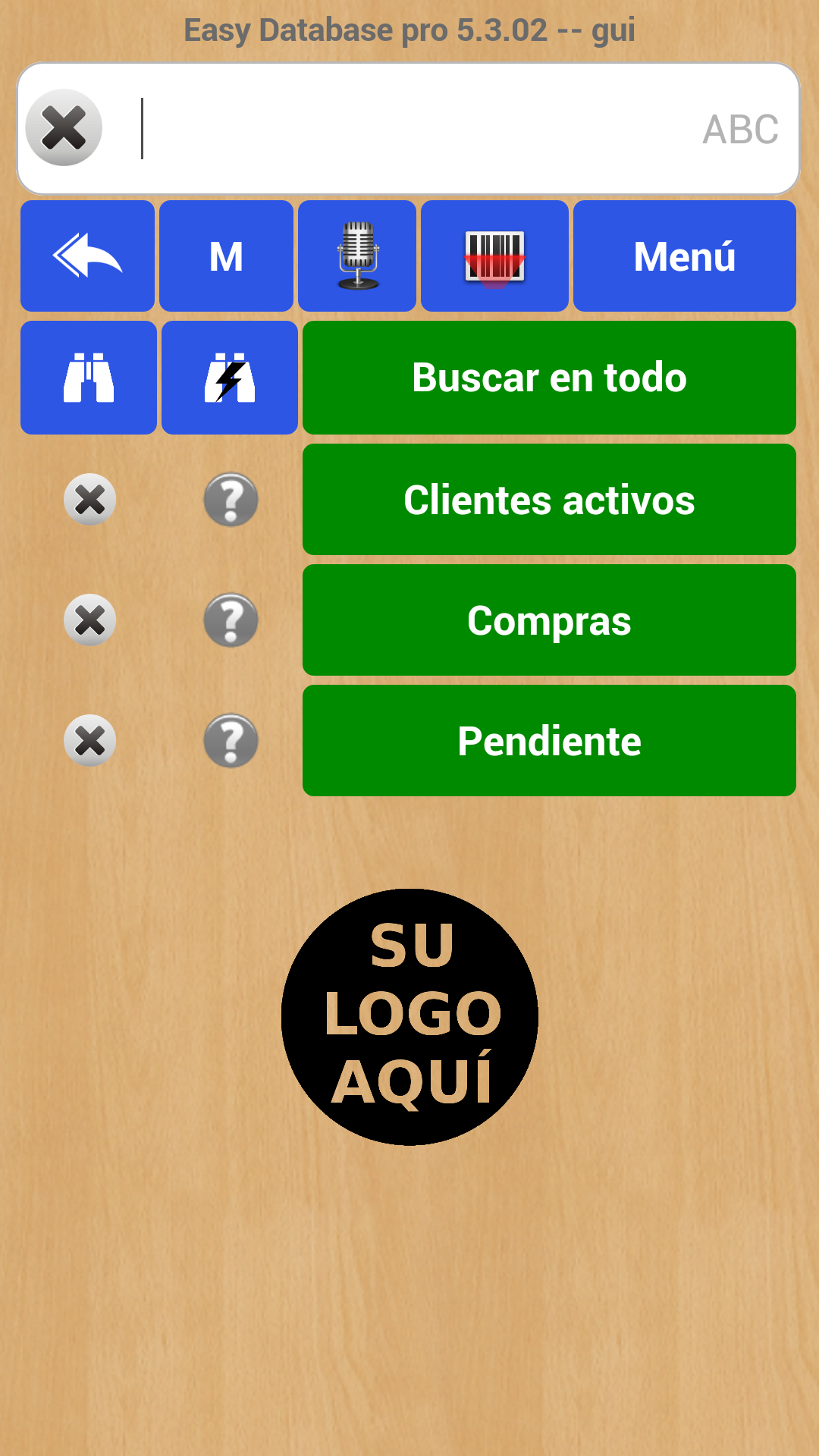Tap the lightning quick-search binoculars icon

pyautogui.click(x=229, y=377)
